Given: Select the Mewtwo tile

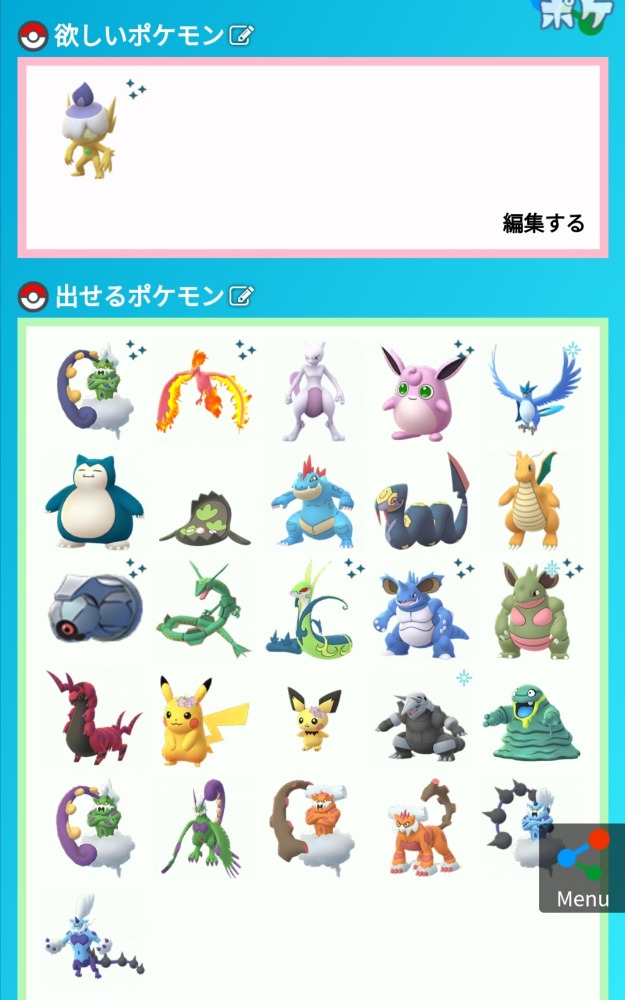Looking at the screenshot, I should click(312, 392).
